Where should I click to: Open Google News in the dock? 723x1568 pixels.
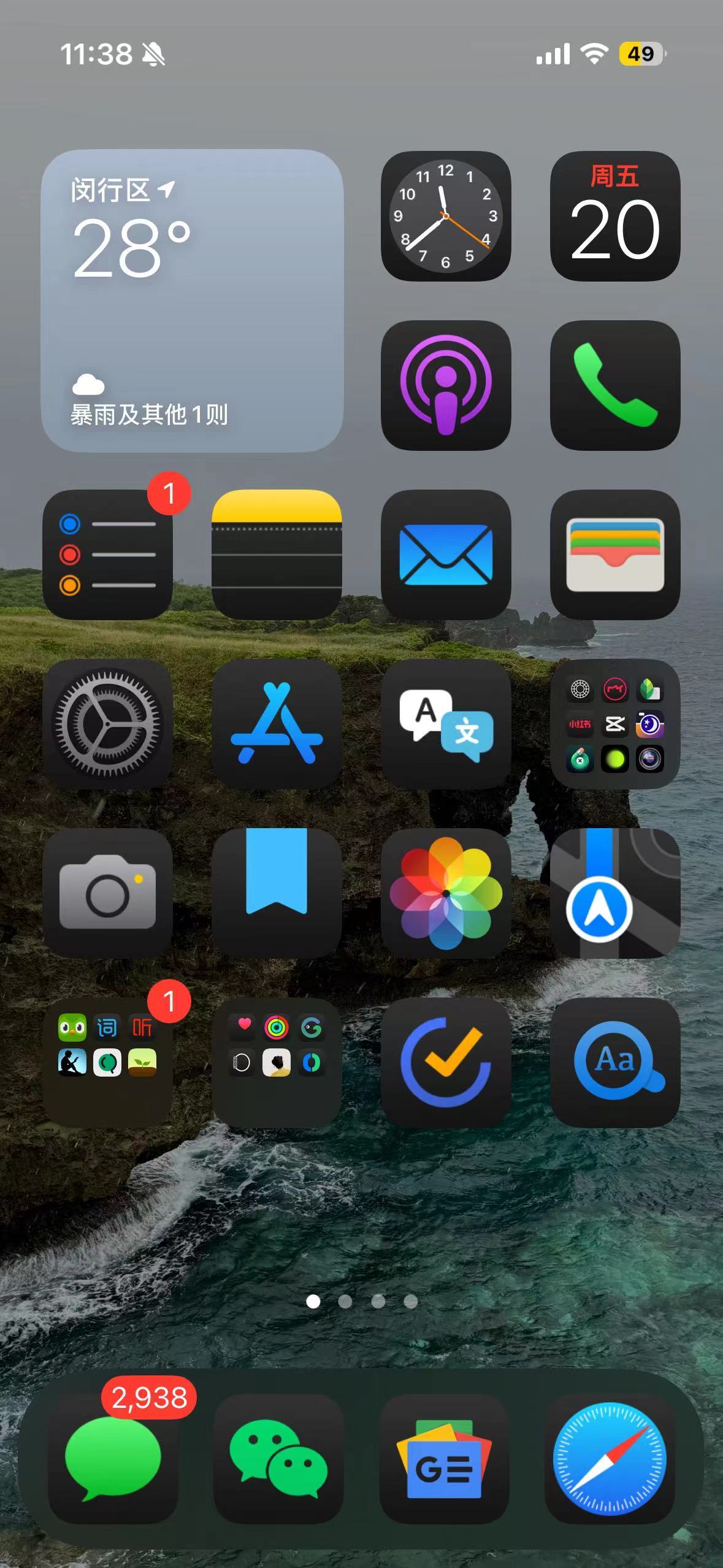(444, 1459)
